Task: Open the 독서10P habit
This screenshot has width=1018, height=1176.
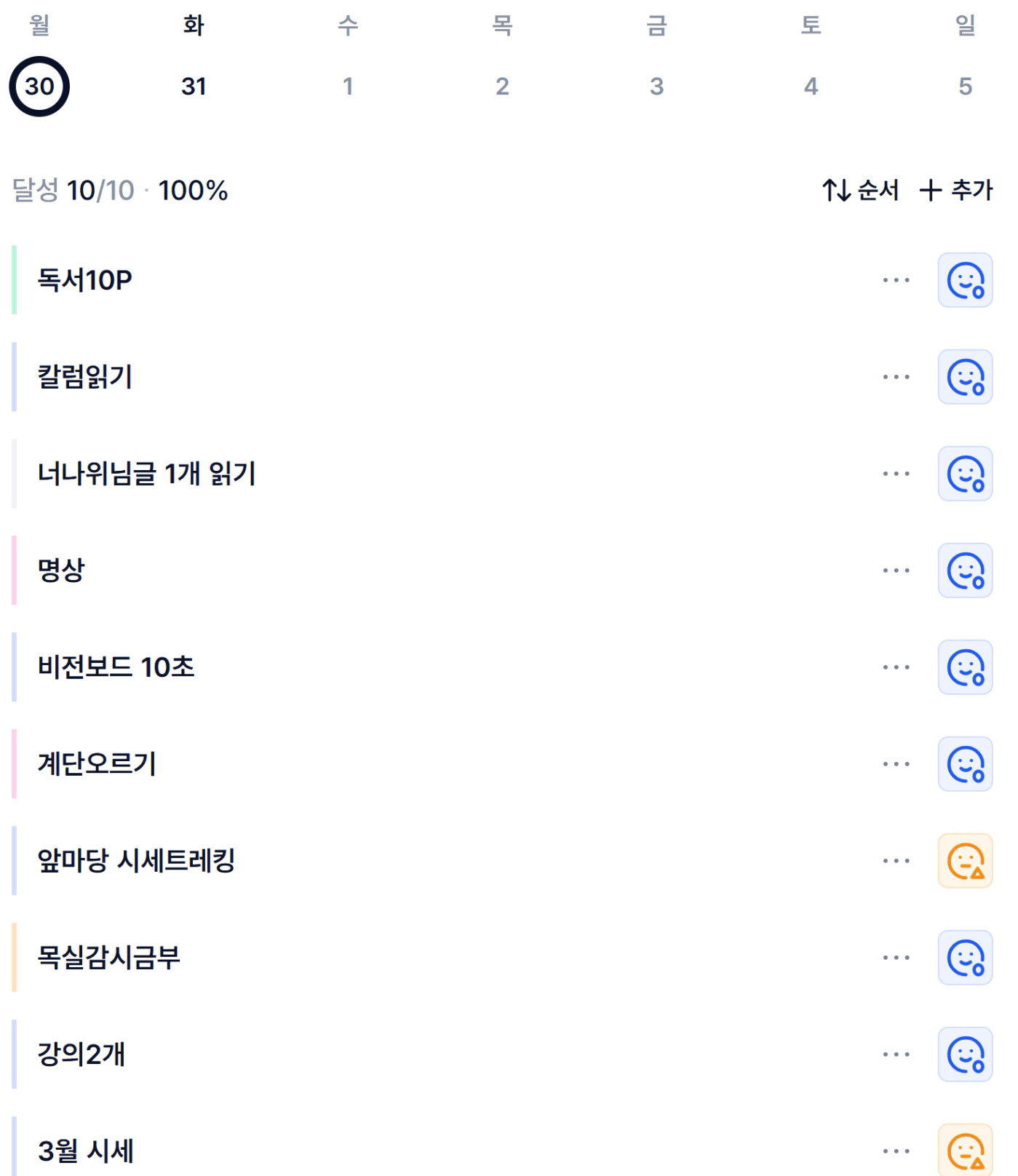Action: 85,280
